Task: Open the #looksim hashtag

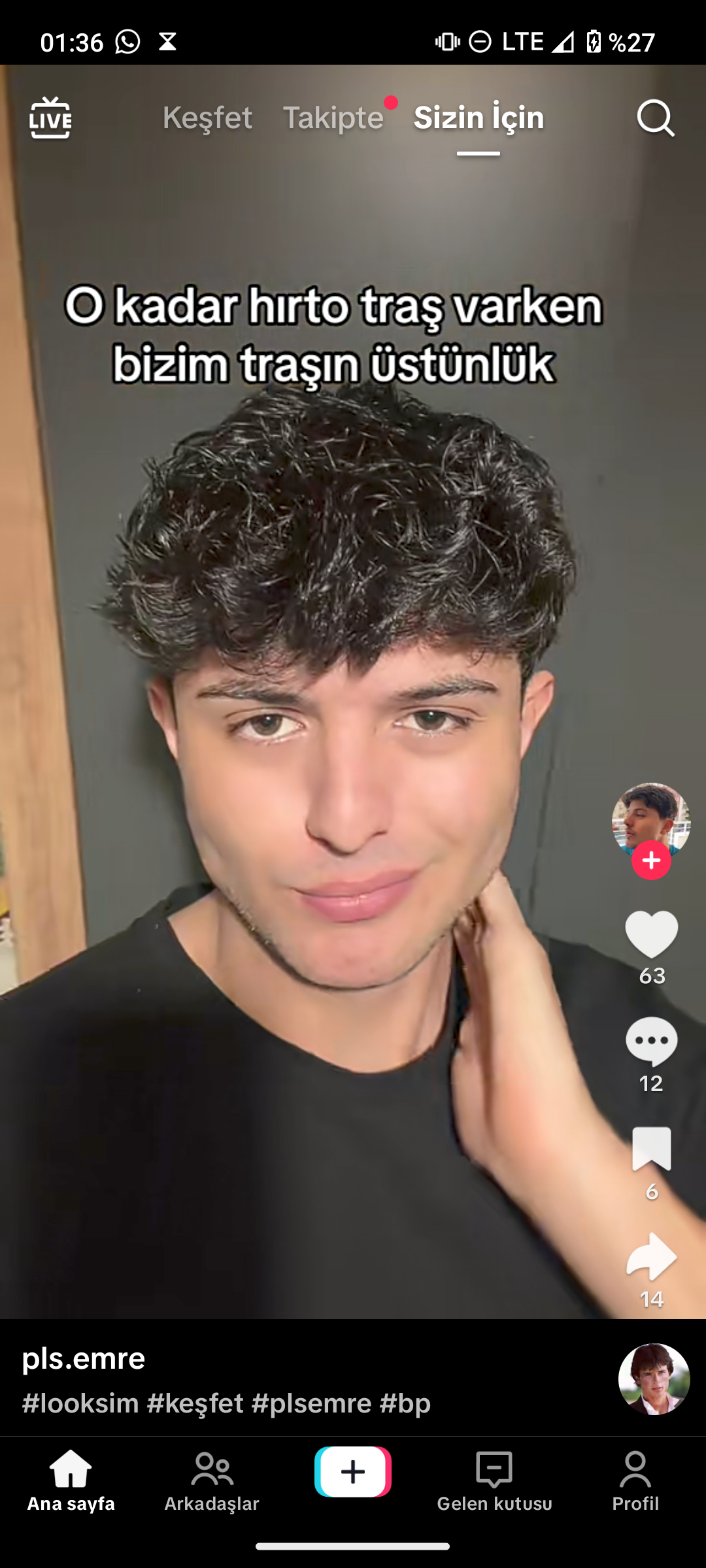Action: pos(80,1403)
